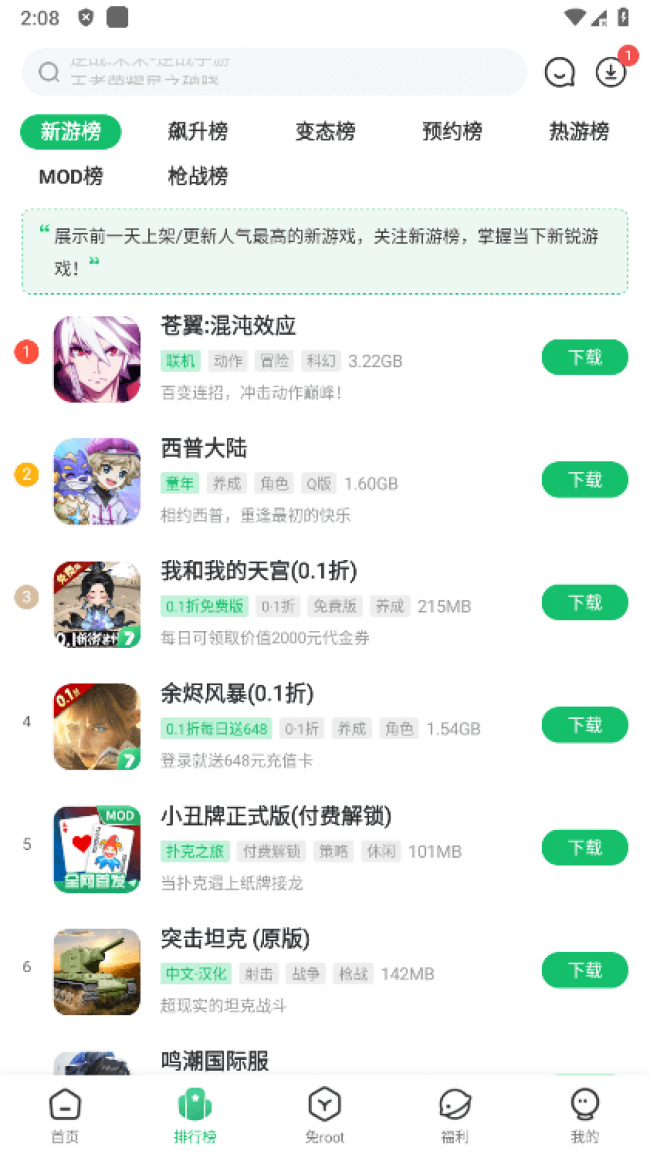
Task: Download 突击坦克 (原版)
Action: click(585, 970)
